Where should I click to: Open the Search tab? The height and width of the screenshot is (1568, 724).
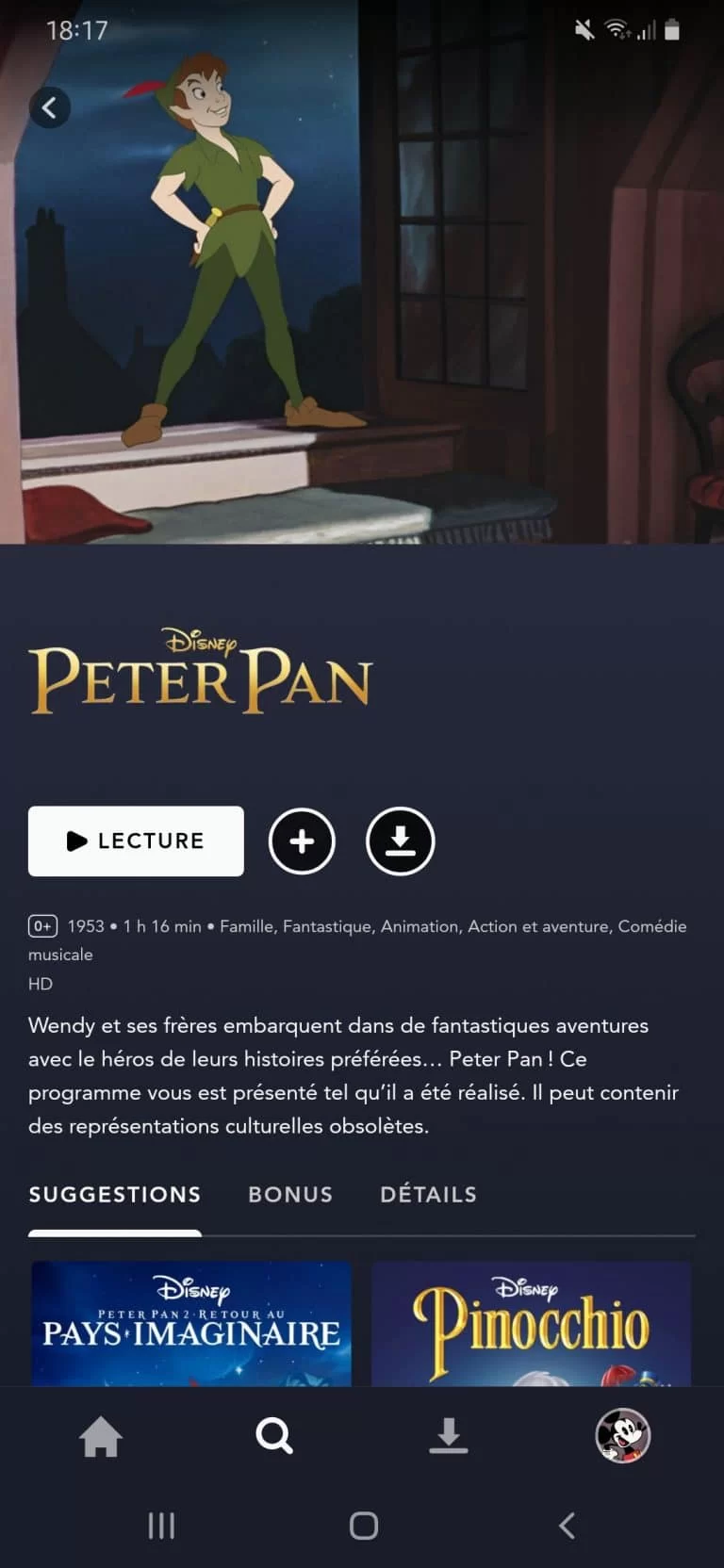pyautogui.click(x=274, y=1436)
